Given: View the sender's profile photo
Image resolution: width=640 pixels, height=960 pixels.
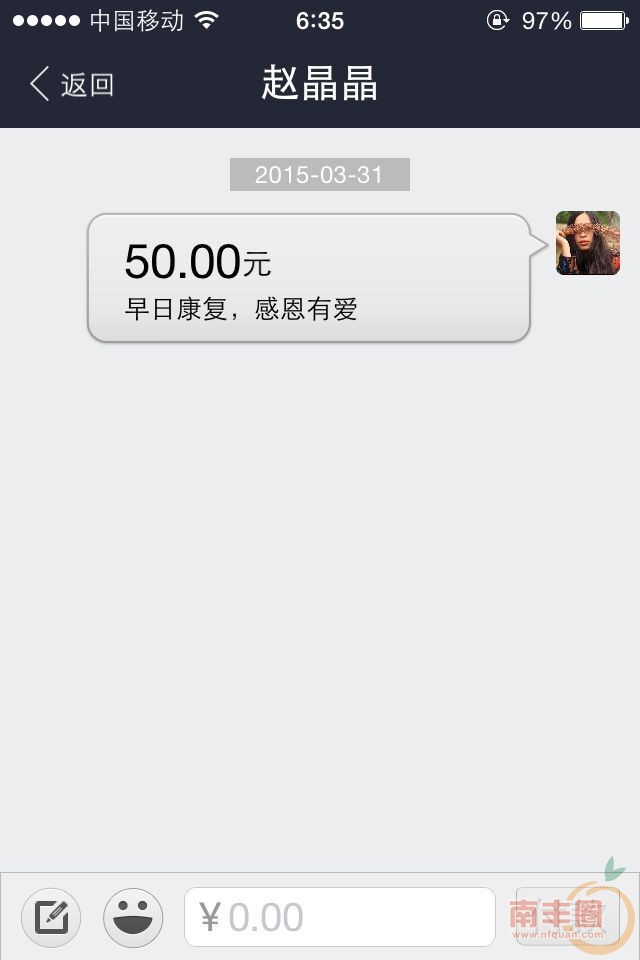Looking at the screenshot, I should point(588,243).
